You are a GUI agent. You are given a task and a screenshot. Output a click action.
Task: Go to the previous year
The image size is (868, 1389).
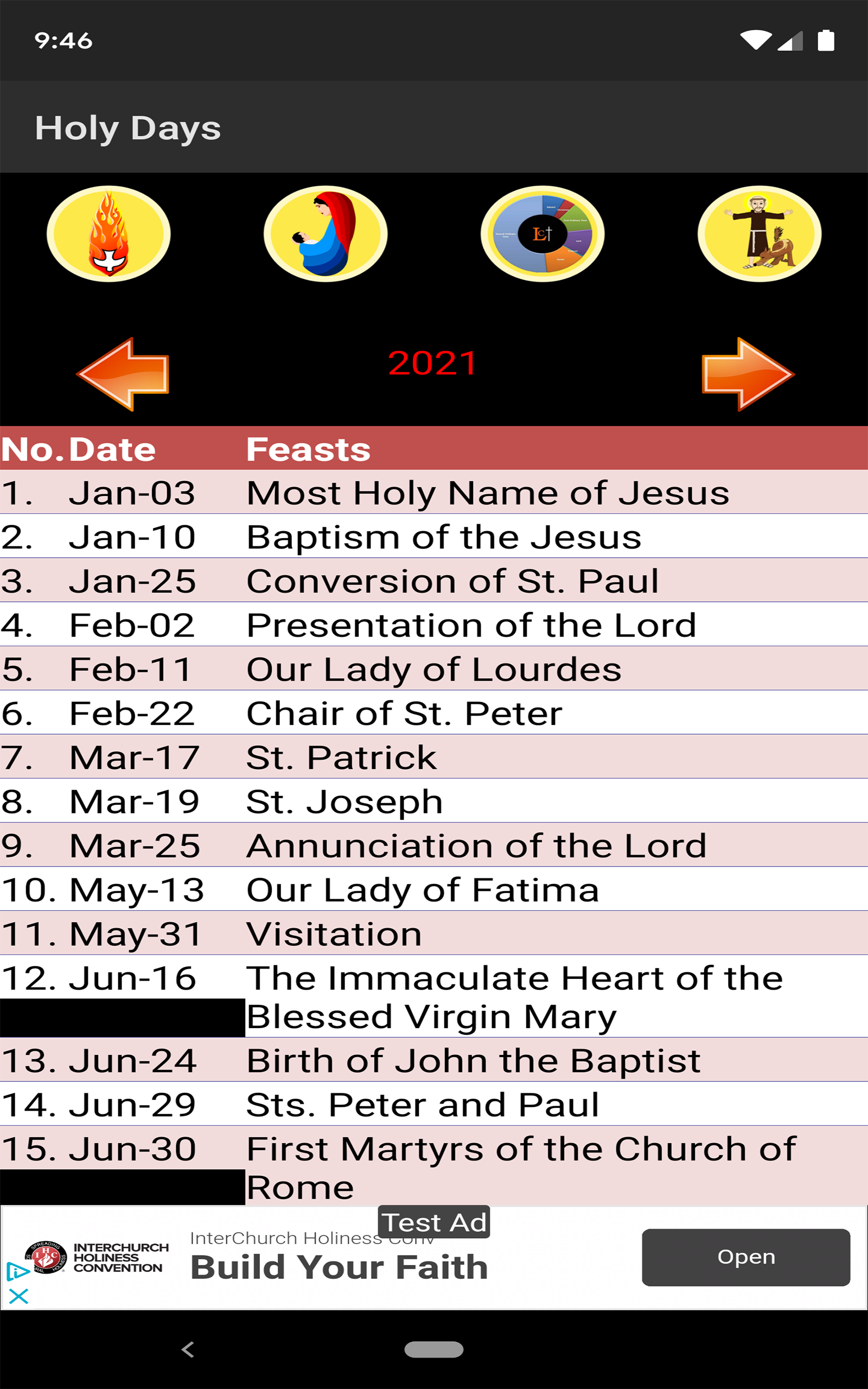pos(124,374)
